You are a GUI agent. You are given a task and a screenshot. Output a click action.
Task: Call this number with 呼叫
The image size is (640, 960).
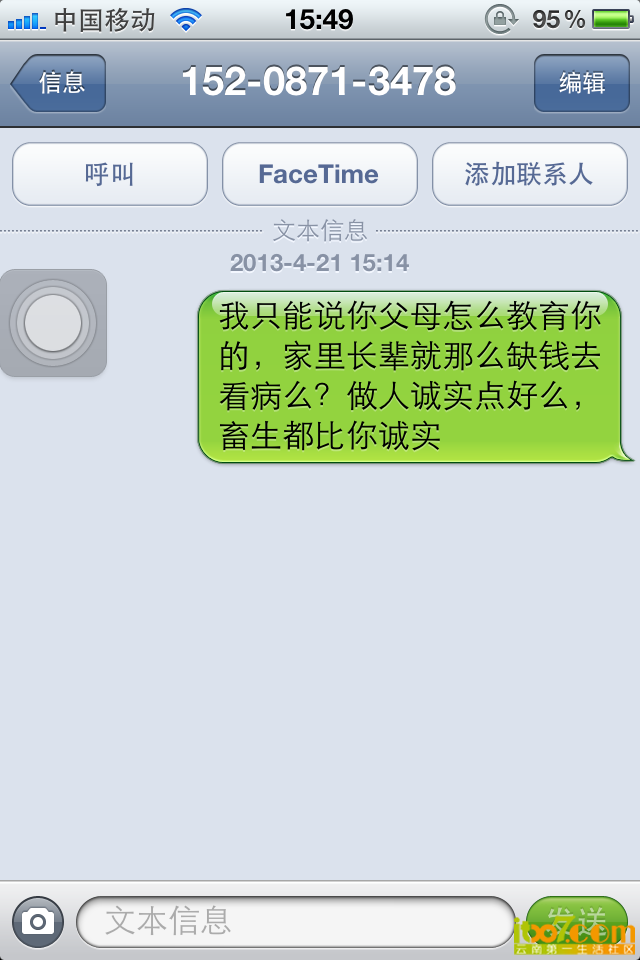tap(110, 174)
